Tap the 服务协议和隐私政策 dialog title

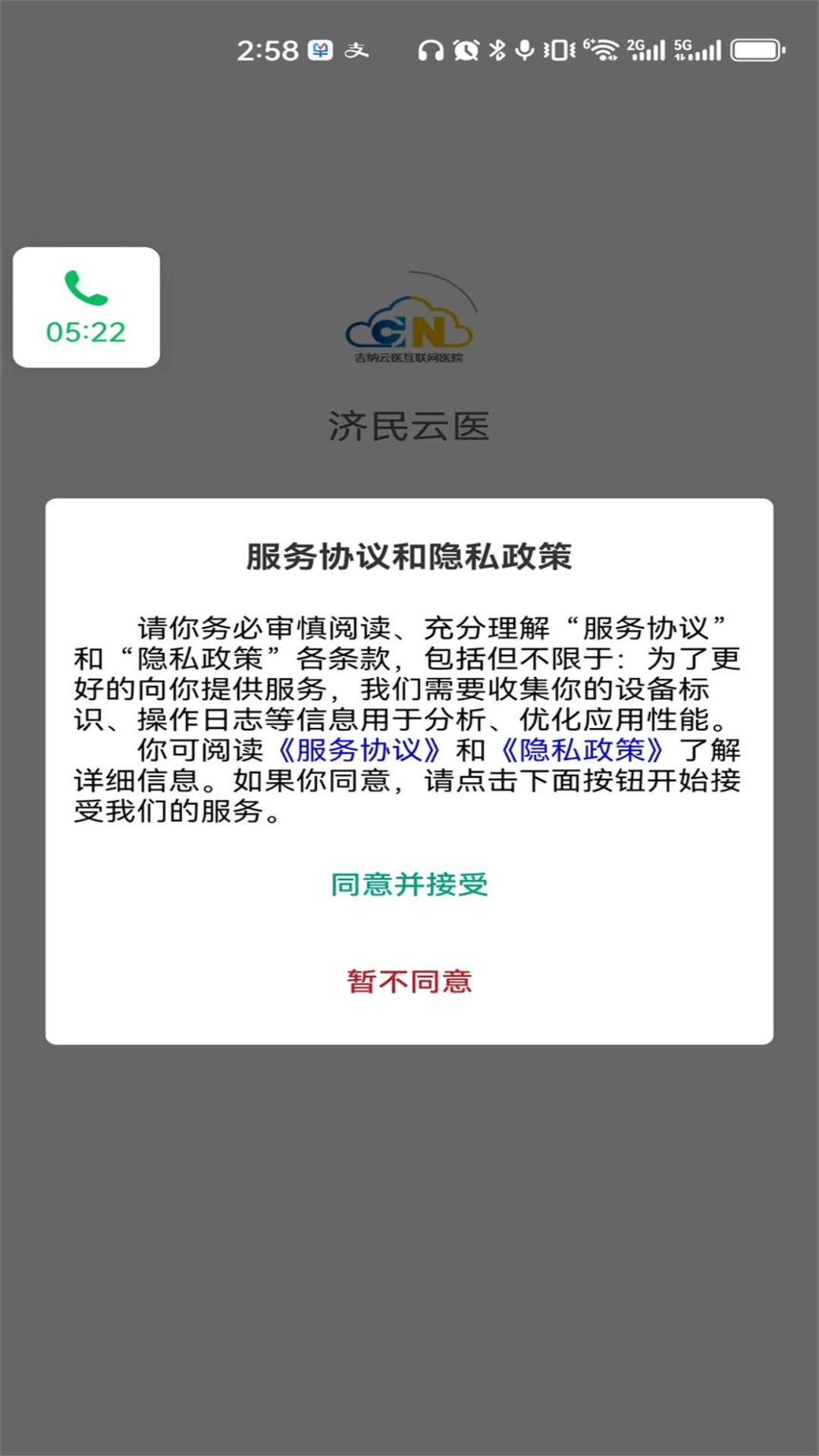pos(409,556)
